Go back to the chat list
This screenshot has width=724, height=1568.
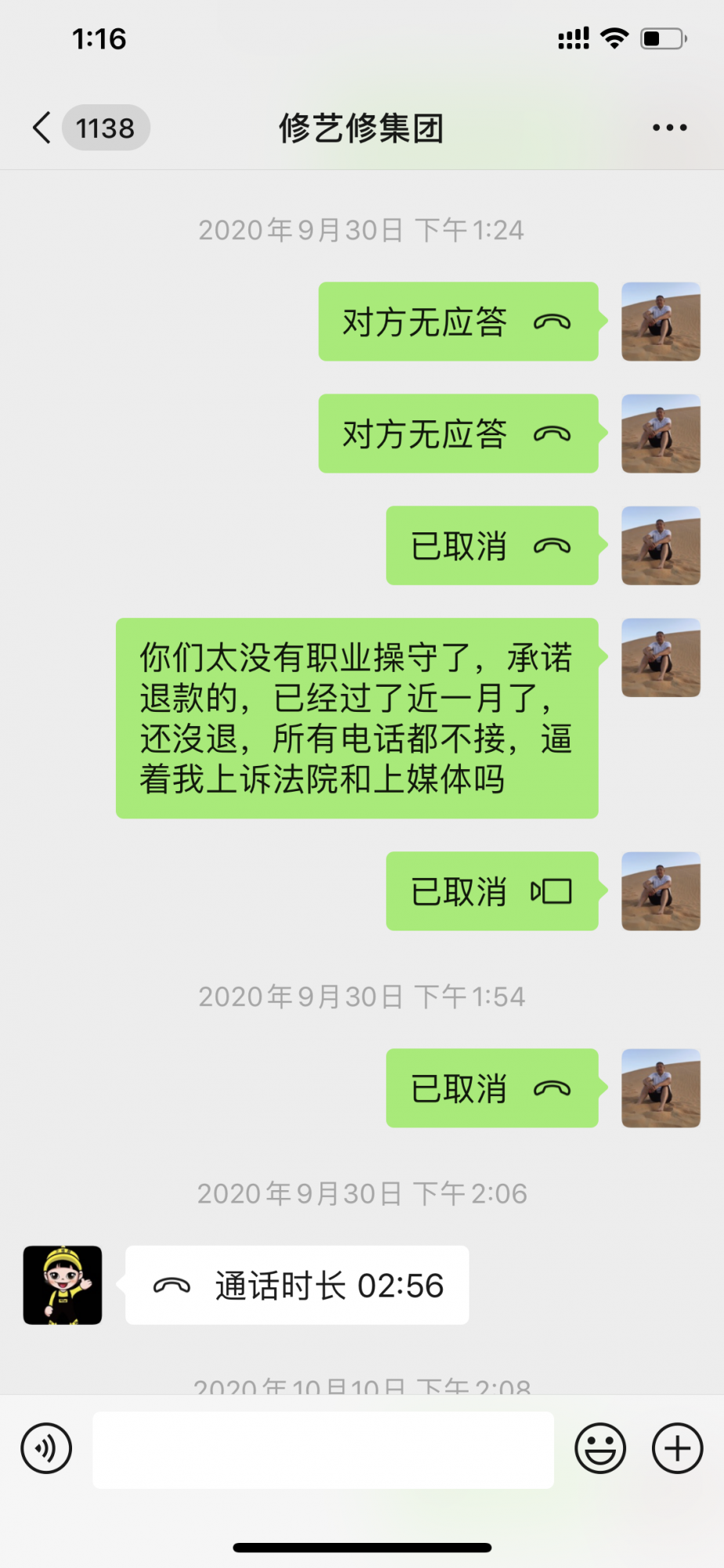click(x=43, y=128)
